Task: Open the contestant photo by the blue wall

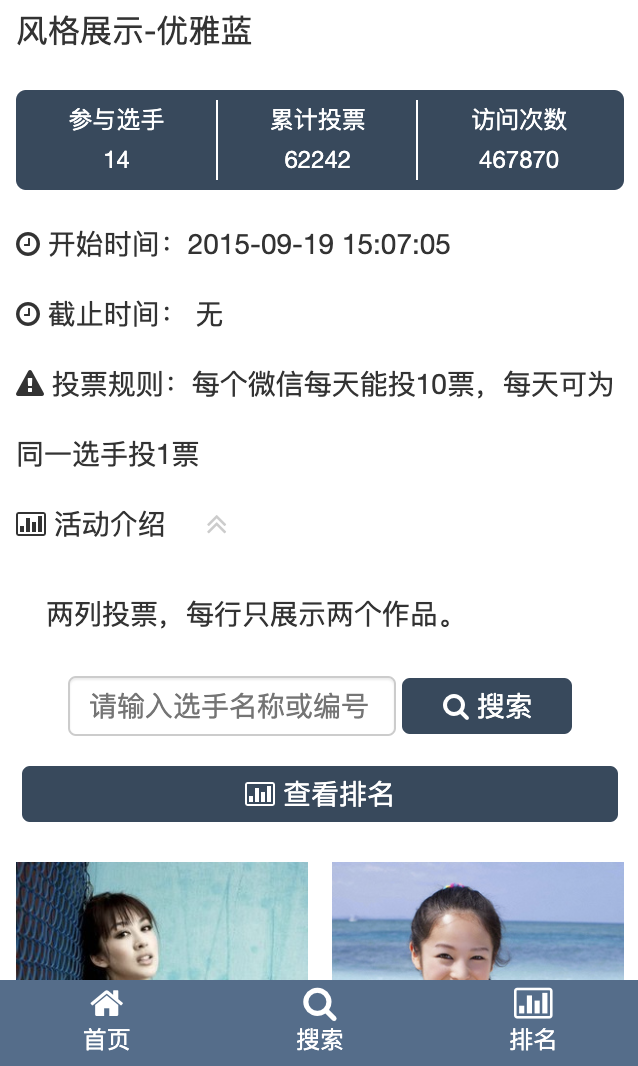Action: tap(162, 921)
